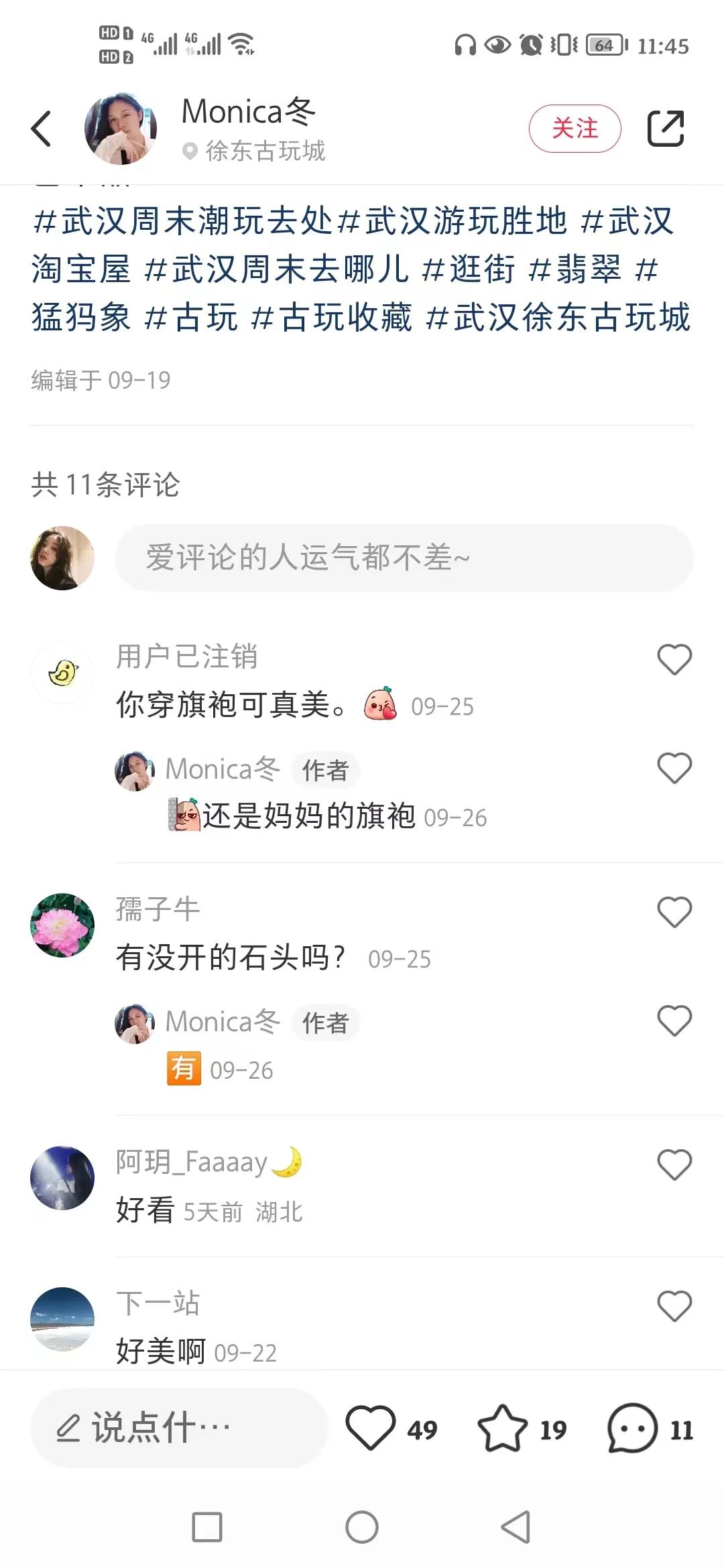The width and height of the screenshot is (724, 1568).
Task: Tap the system home button
Action: pos(362,1527)
